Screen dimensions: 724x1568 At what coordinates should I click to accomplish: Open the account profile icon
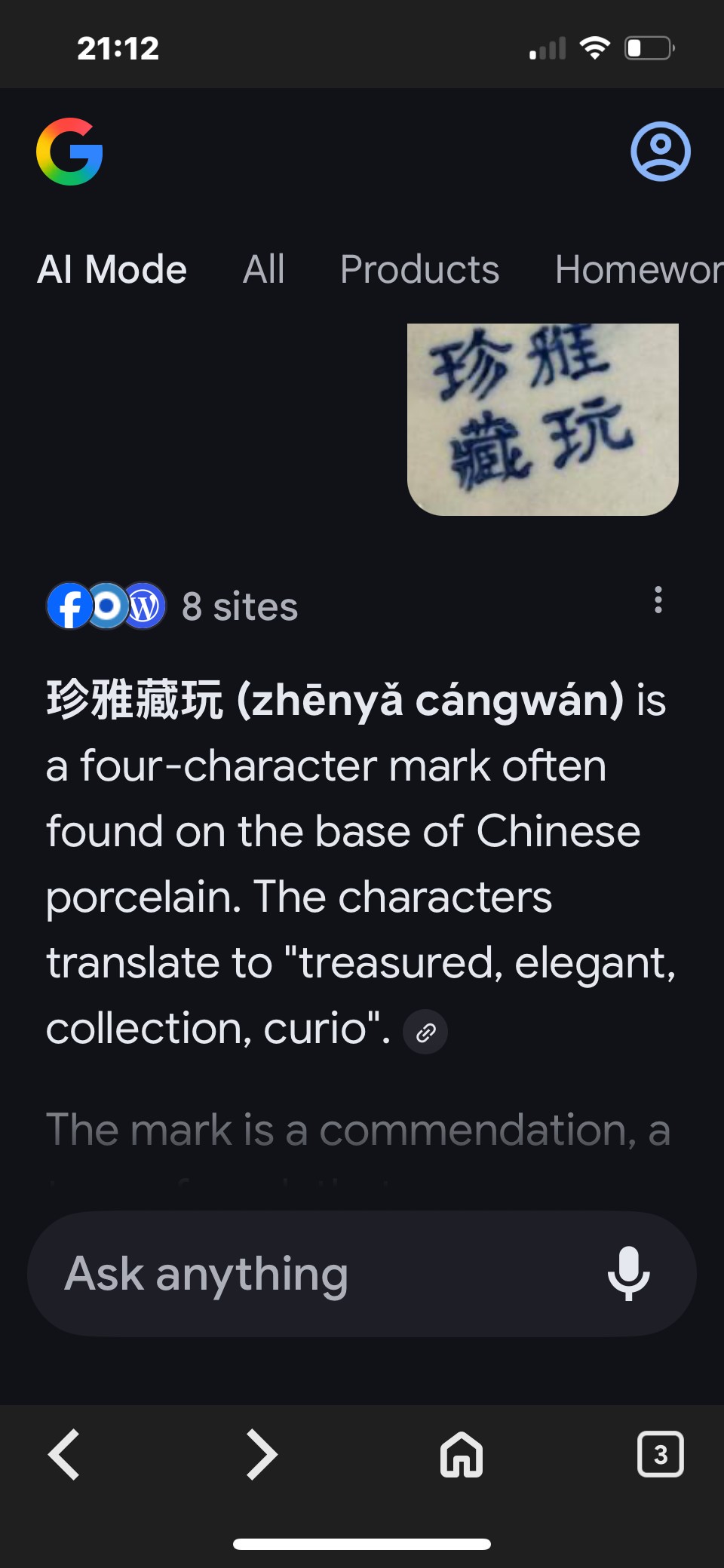tap(660, 152)
